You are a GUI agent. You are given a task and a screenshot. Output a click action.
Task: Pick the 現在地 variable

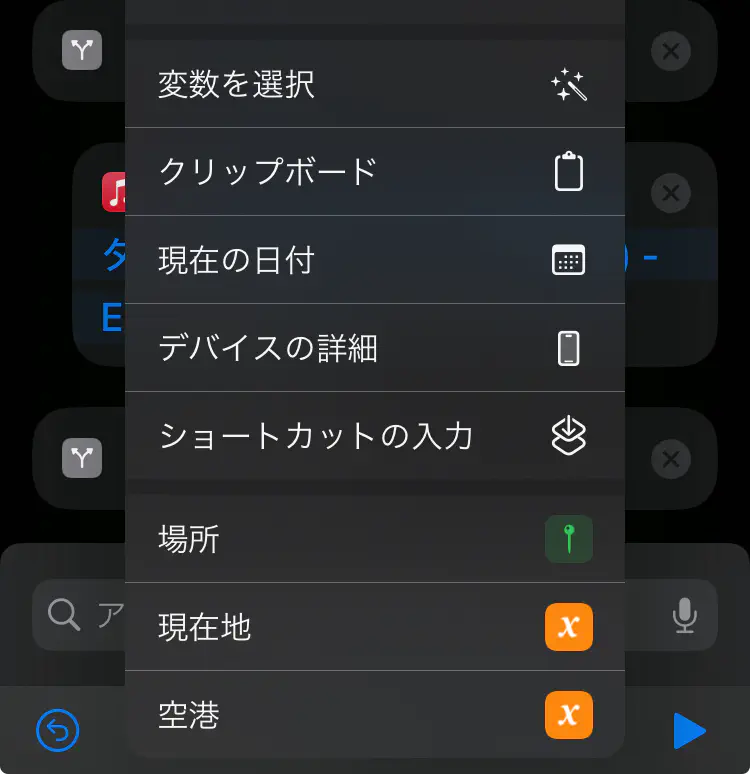pyautogui.click(x=374, y=628)
